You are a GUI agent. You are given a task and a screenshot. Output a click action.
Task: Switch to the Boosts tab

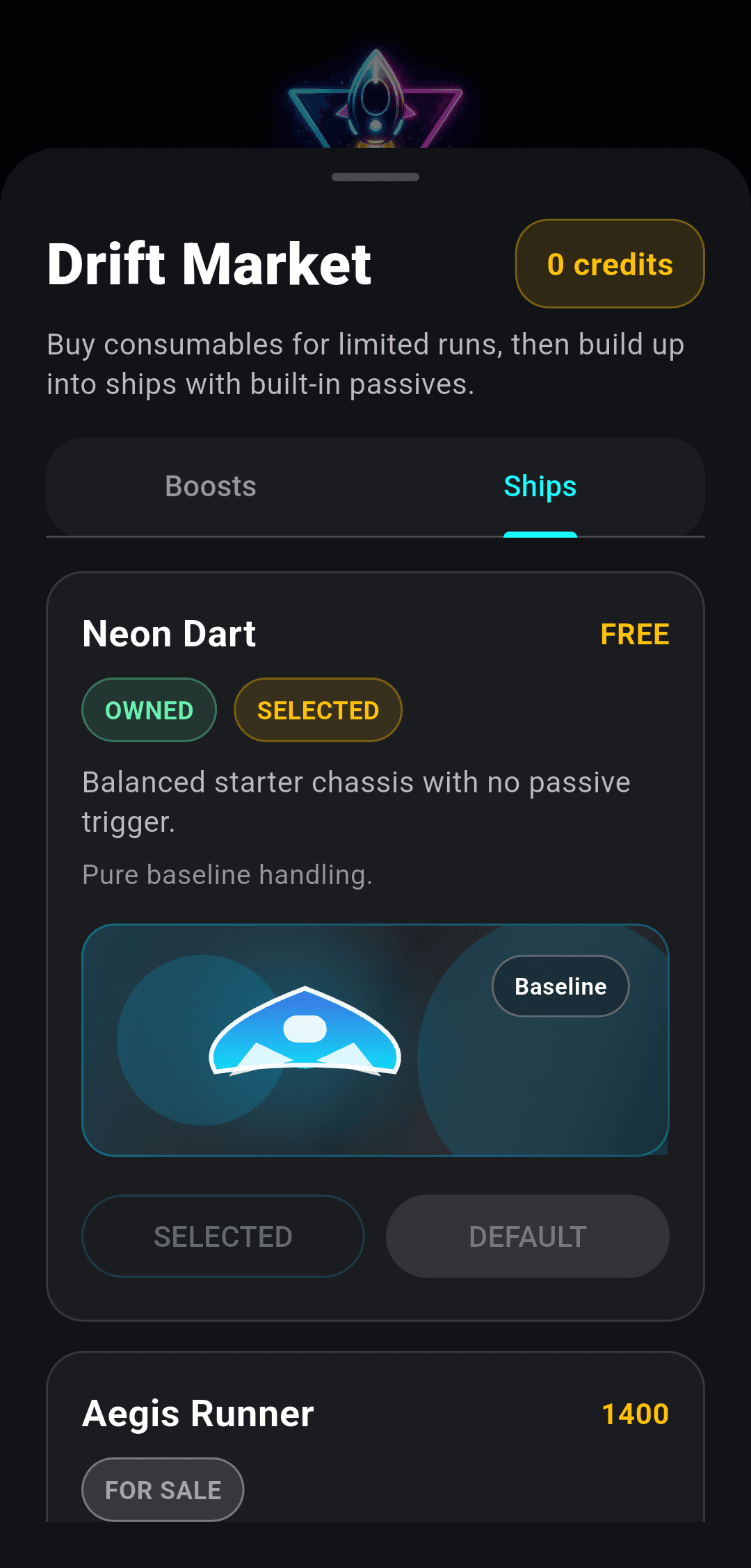(x=210, y=487)
